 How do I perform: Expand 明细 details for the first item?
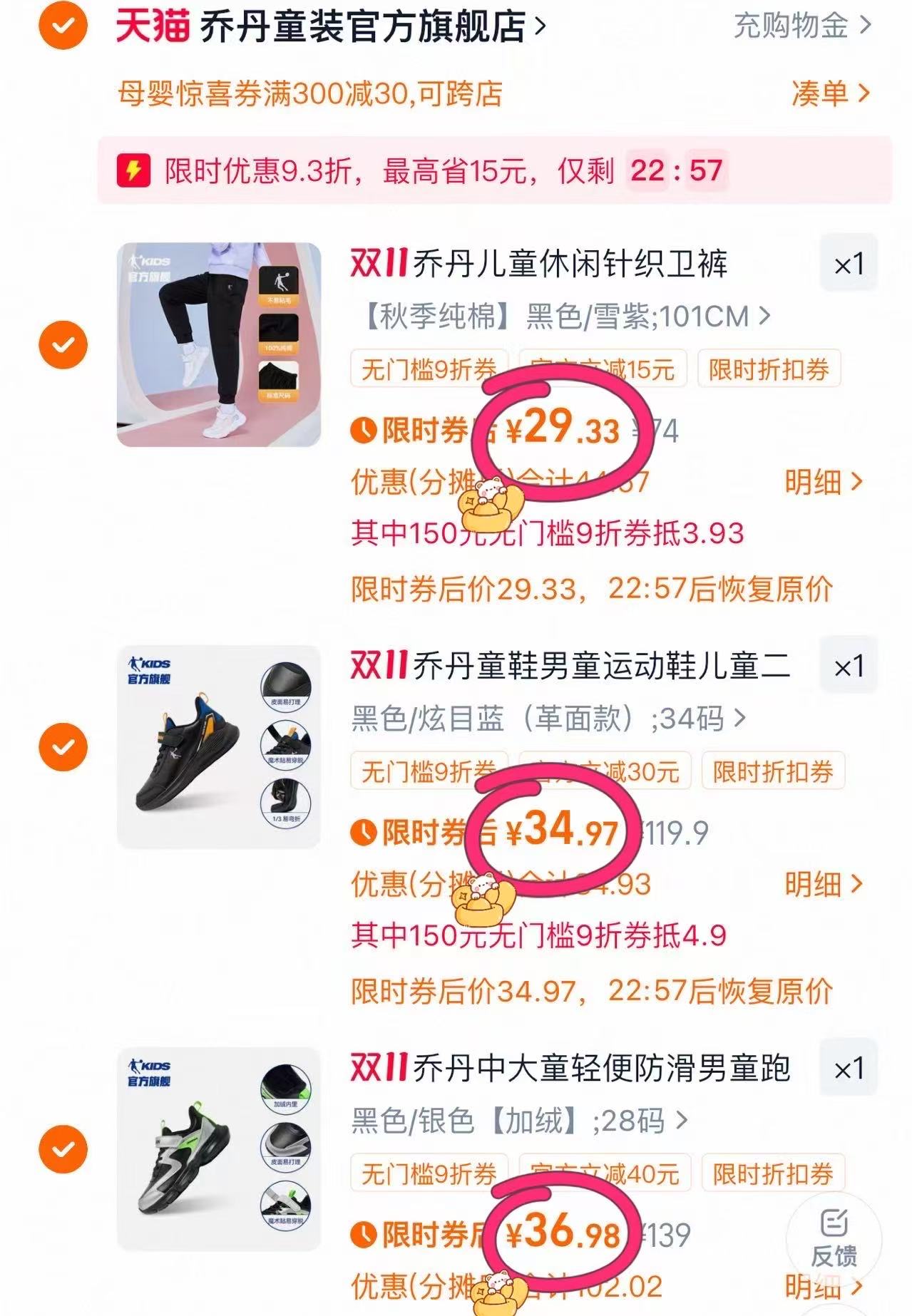pos(813,482)
